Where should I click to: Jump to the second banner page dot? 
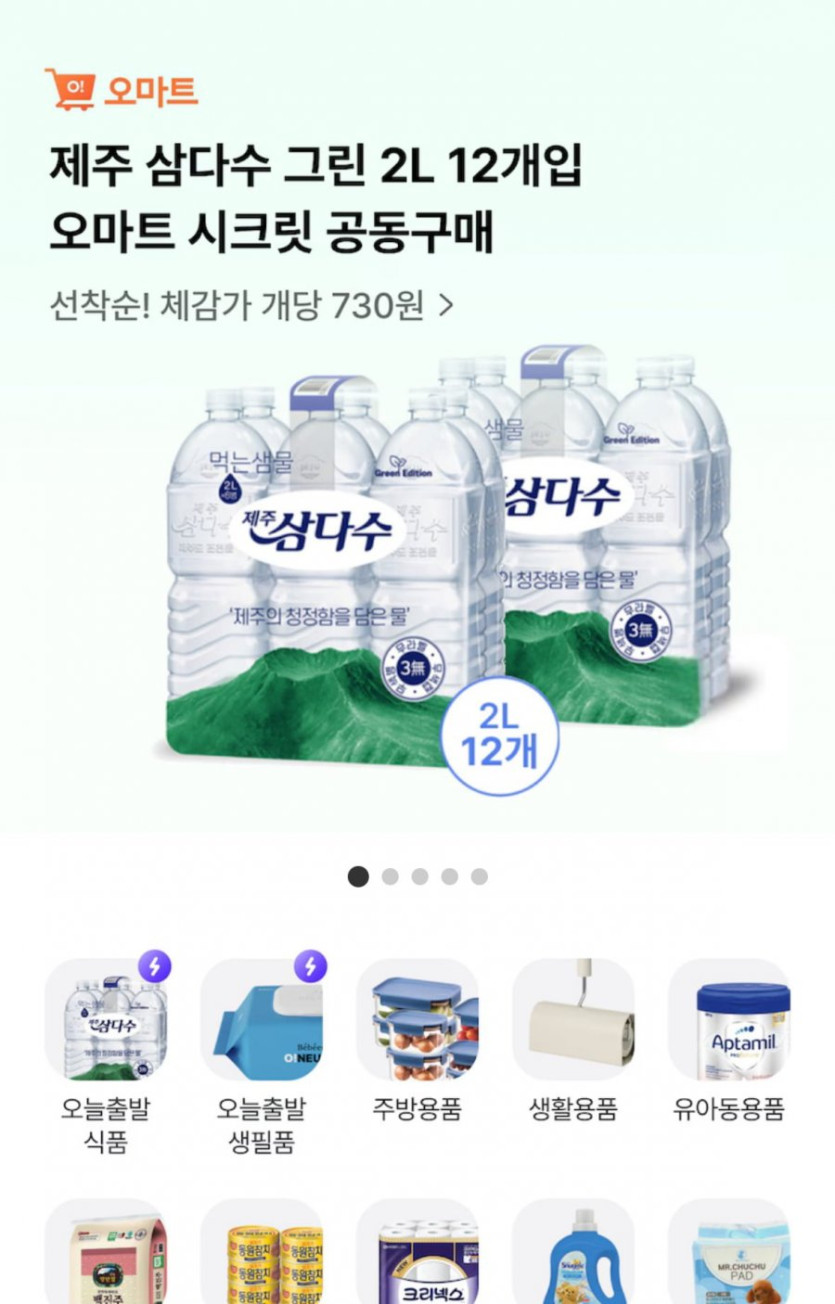pos(390,877)
